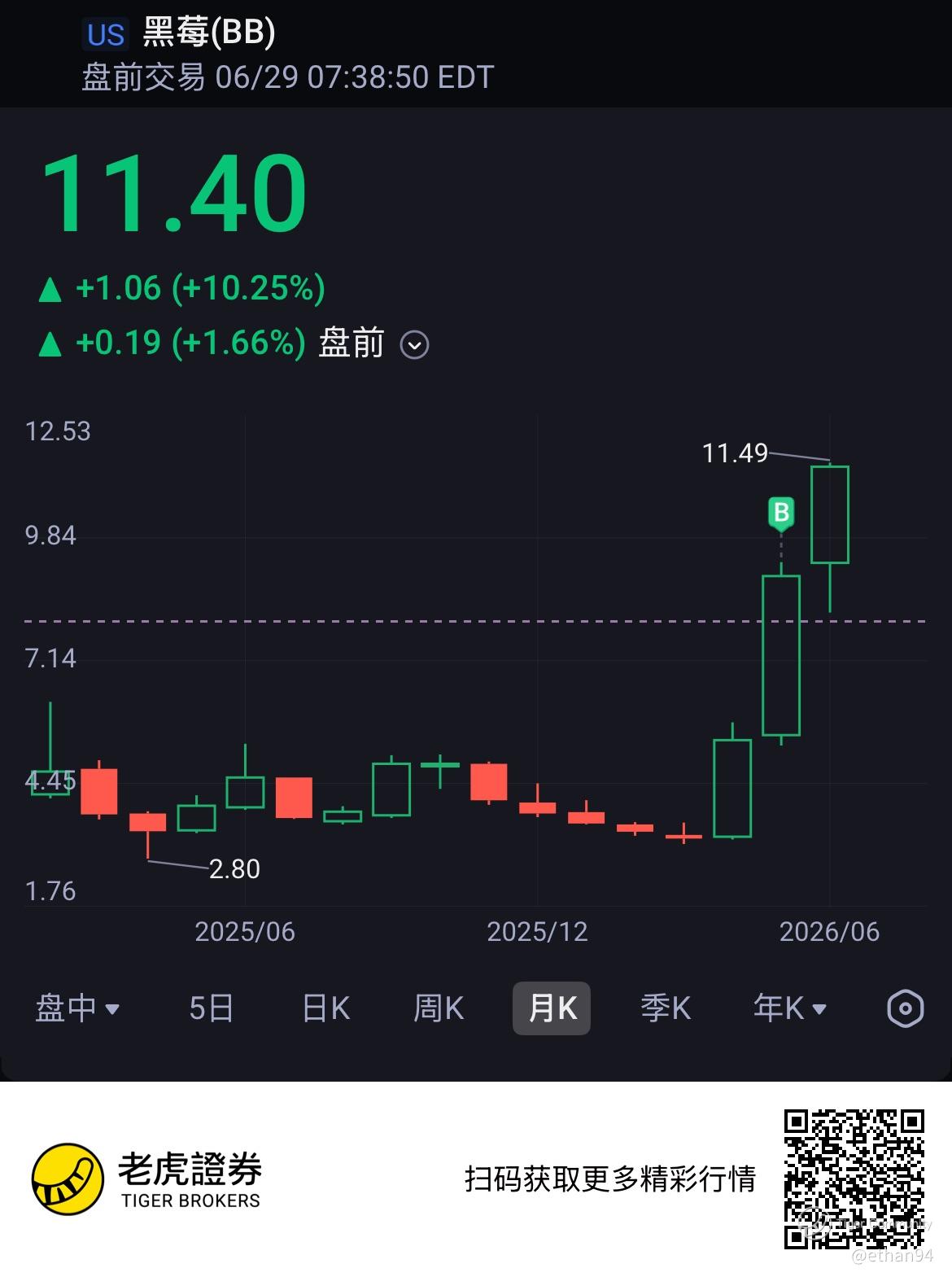The height and width of the screenshot is (1277, 952).
Task: Switch to the 日K daily chart
Action: (x=325, y=1008)
